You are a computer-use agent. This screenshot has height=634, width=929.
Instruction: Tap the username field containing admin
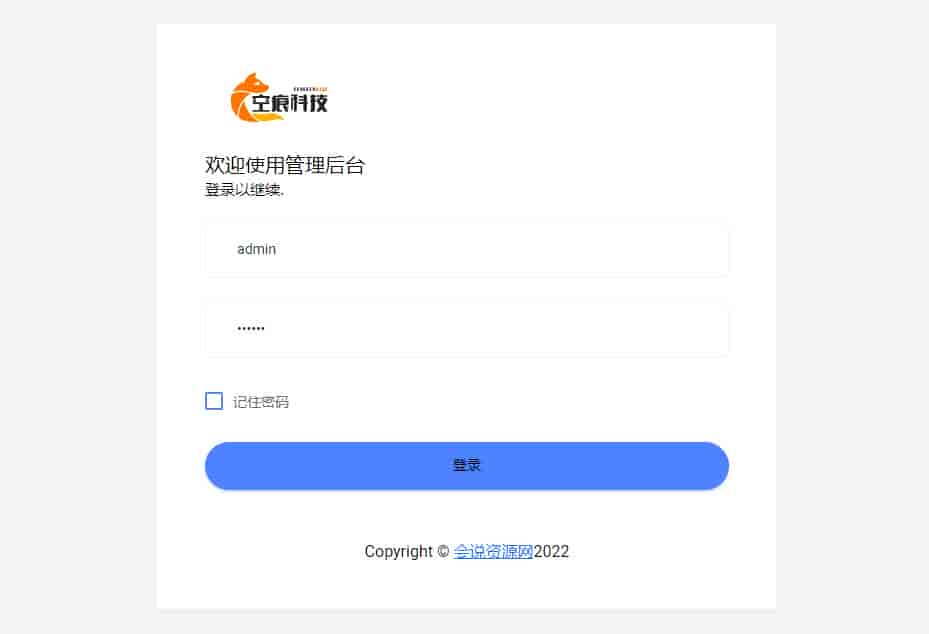tap(466, 249)
